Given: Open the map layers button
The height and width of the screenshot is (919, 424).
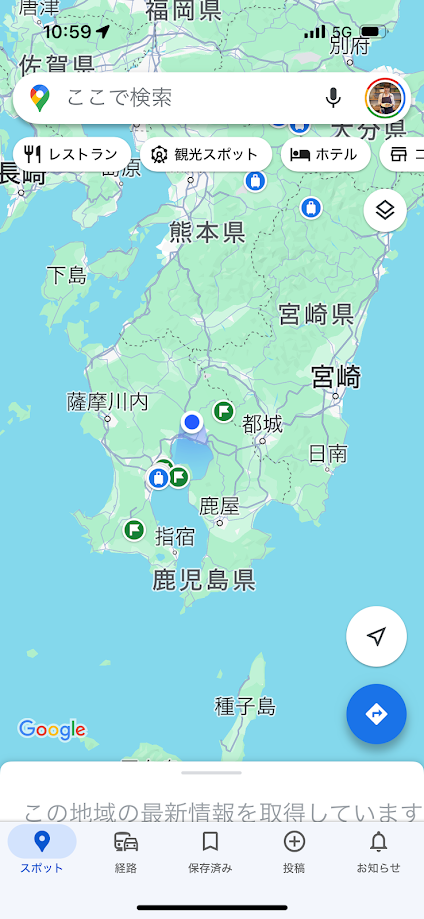Looking at the screenshot, I should pyautogui.click(x=385, y=210).
